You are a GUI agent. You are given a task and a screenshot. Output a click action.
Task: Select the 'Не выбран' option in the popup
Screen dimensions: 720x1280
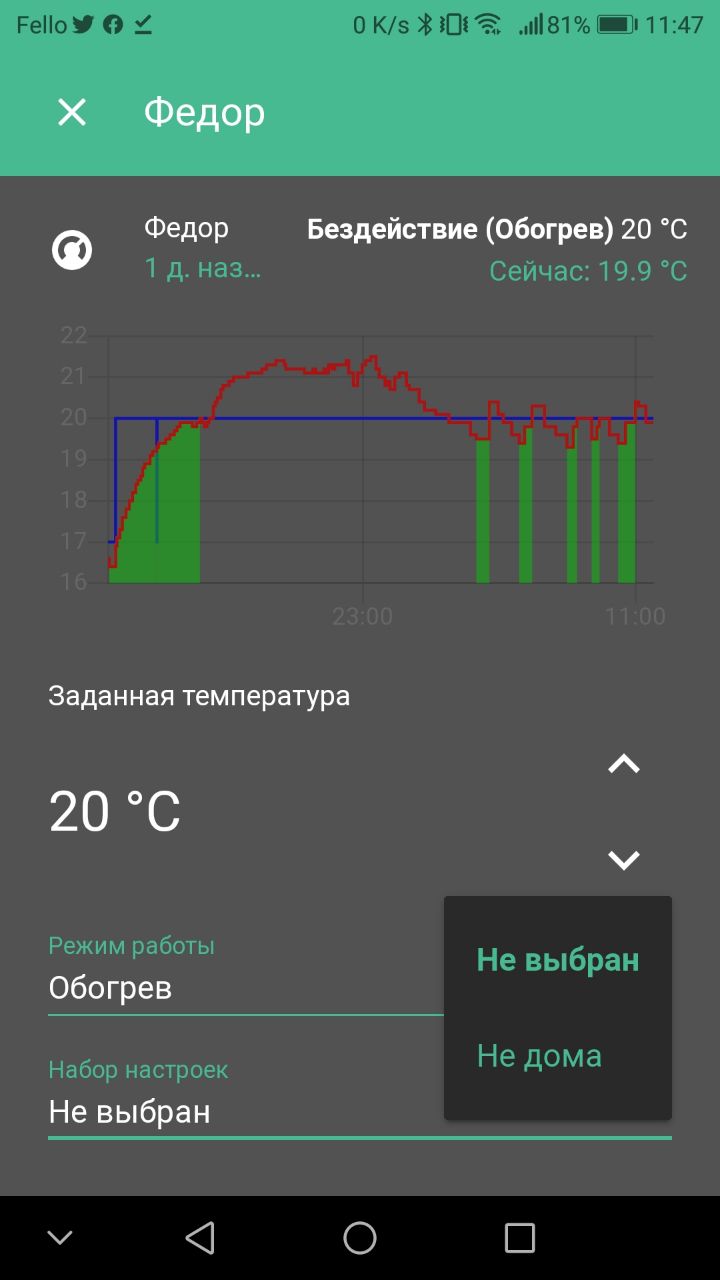(558, 960)
